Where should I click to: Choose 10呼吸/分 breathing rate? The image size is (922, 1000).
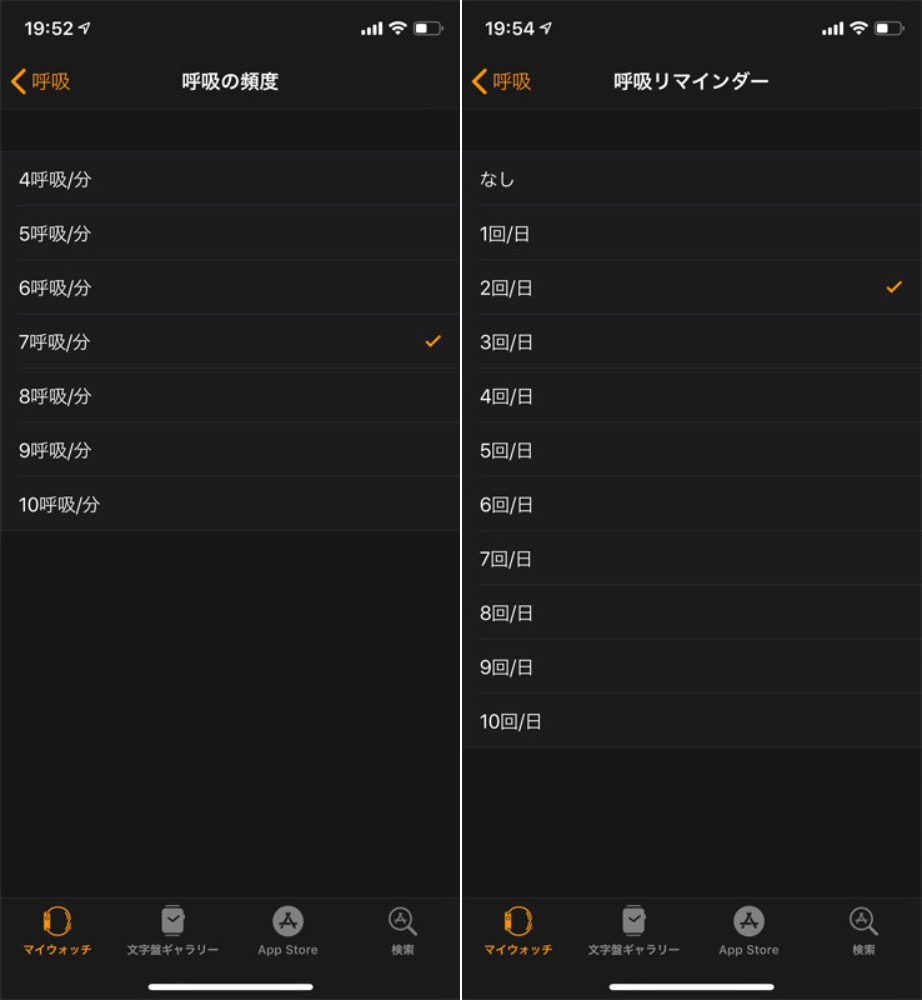coord(230,505)
